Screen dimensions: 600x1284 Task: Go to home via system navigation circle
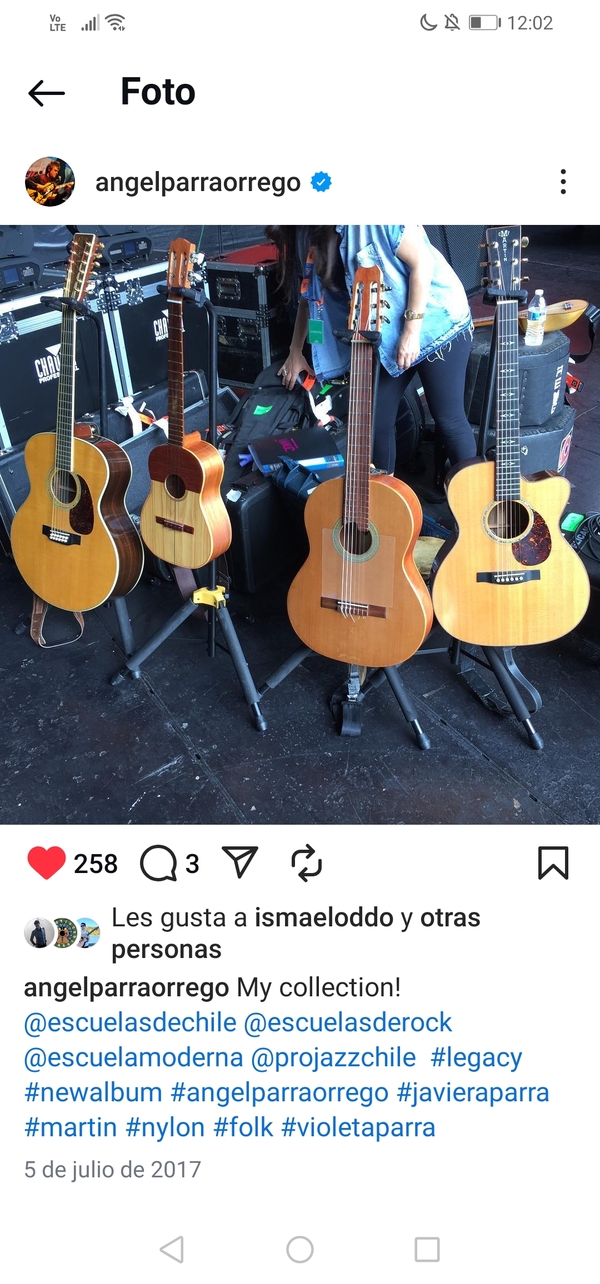pos(300,1249)
